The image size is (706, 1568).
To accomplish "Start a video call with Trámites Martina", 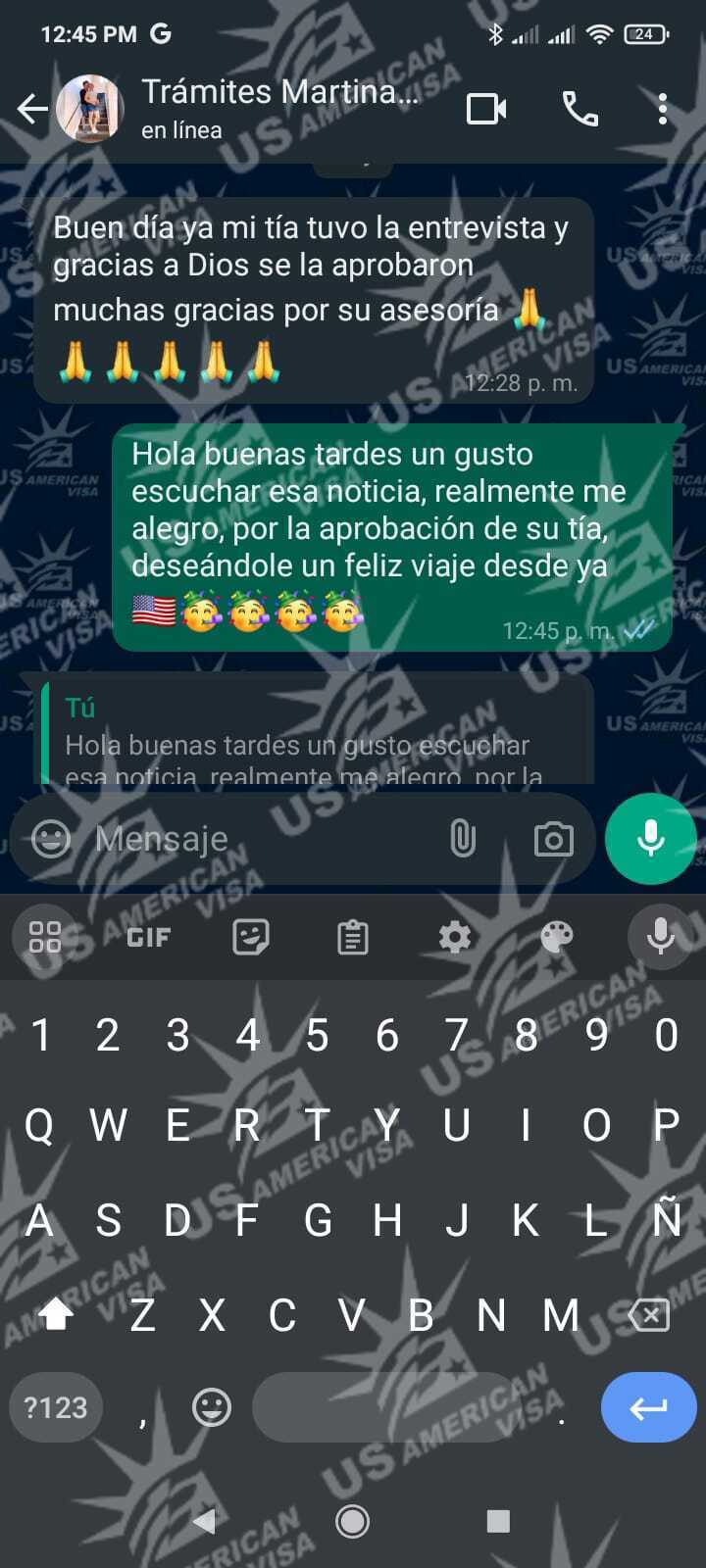I will [486, 109].
